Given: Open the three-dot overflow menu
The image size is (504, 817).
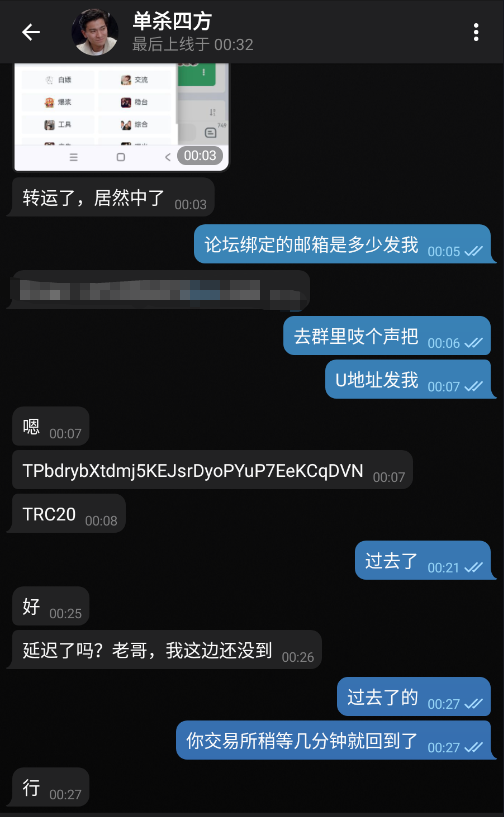Looking at the screenshot, I should coord(476,32).
